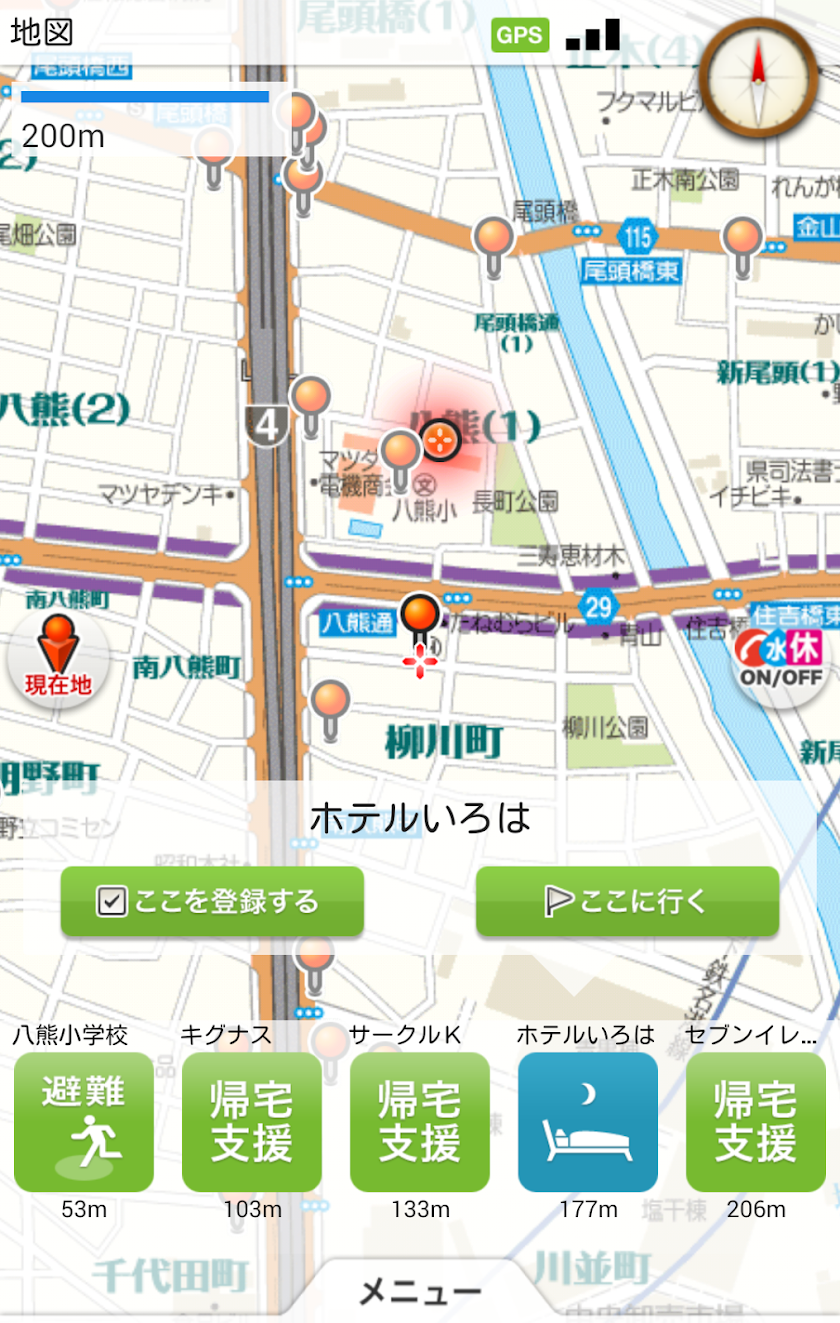The width and height of the screenshot is (840, 1323).
Task: Toggle the 水休 ON/OFF button
Action: pyautogui.click(x=780, y=658)
